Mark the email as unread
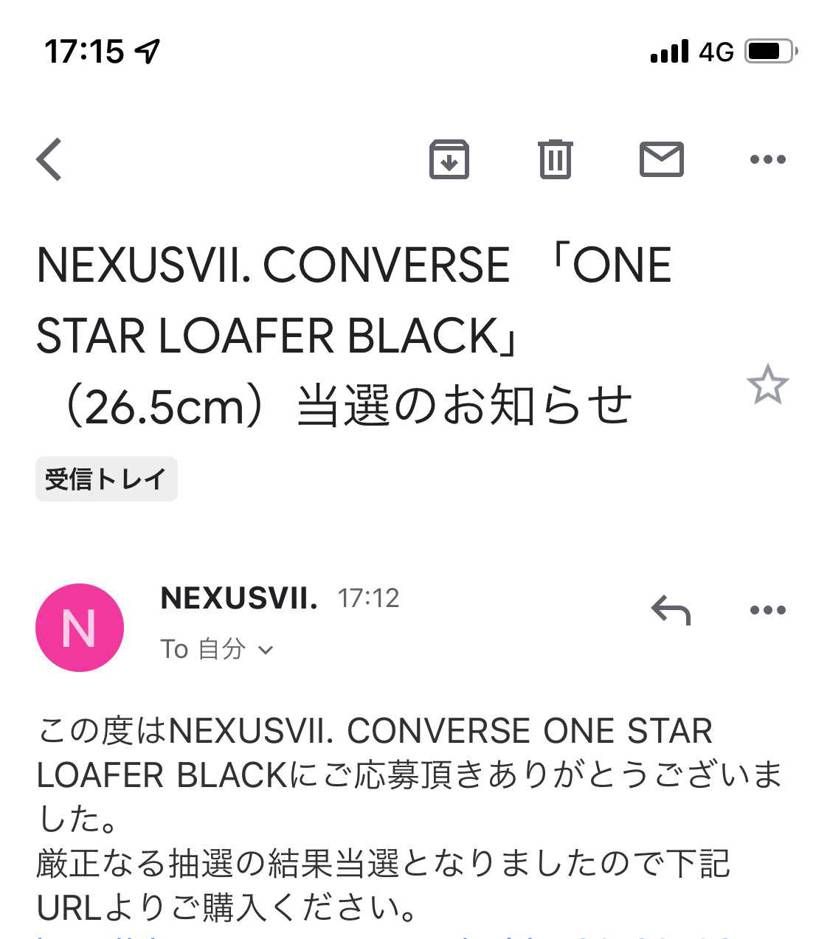 [x=661, y=159]
